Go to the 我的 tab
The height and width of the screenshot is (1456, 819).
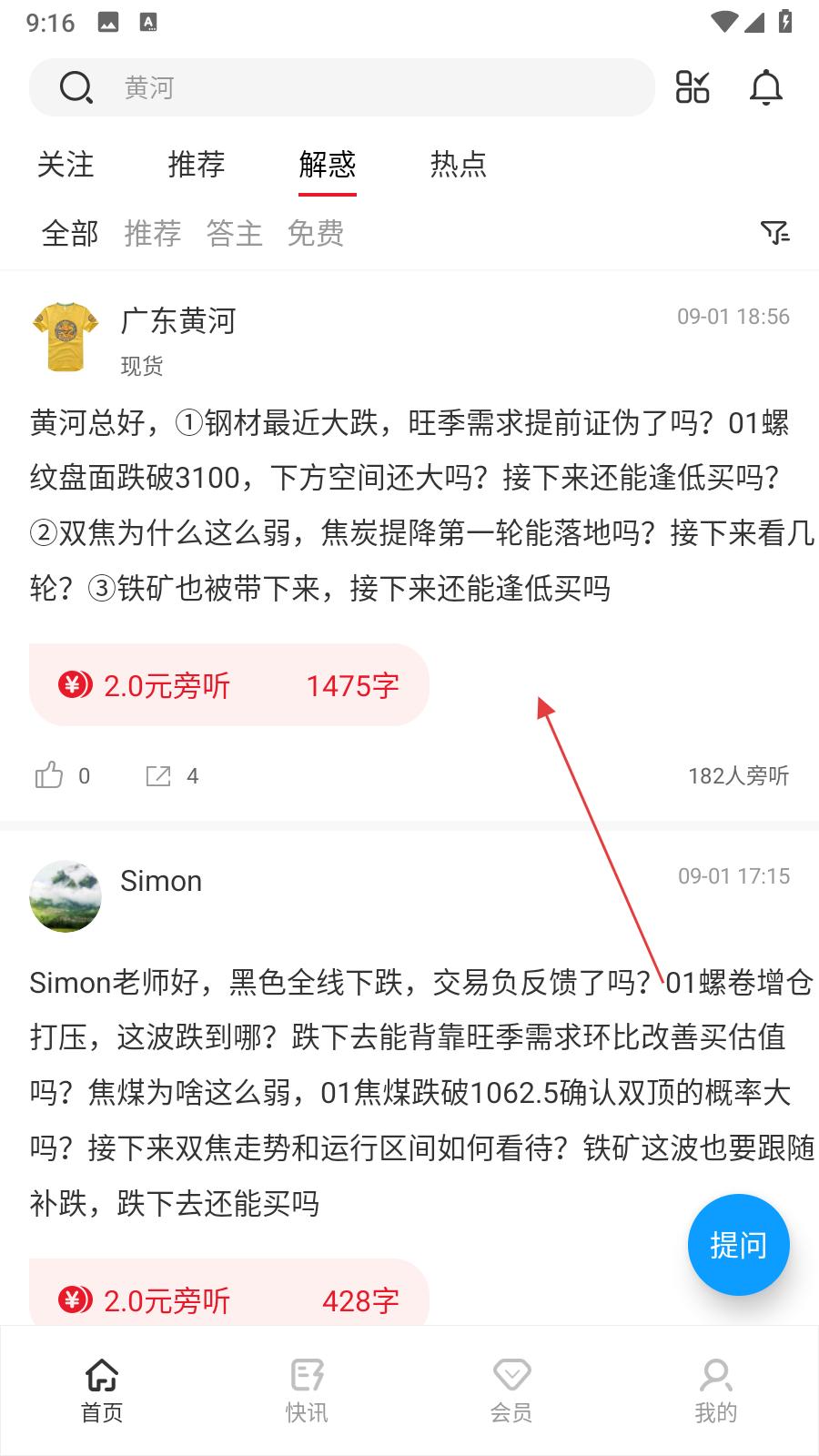(x=716, y=1390)
